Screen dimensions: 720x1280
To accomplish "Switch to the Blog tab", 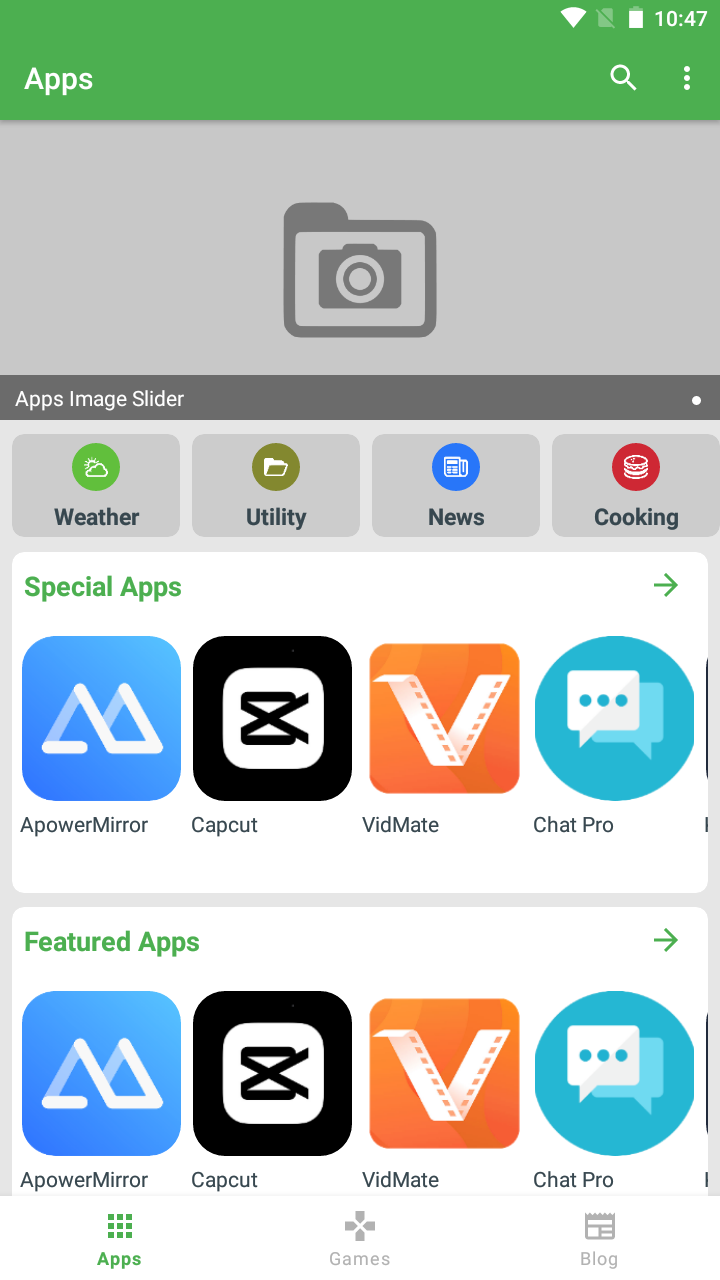I will pos(599,1237).
